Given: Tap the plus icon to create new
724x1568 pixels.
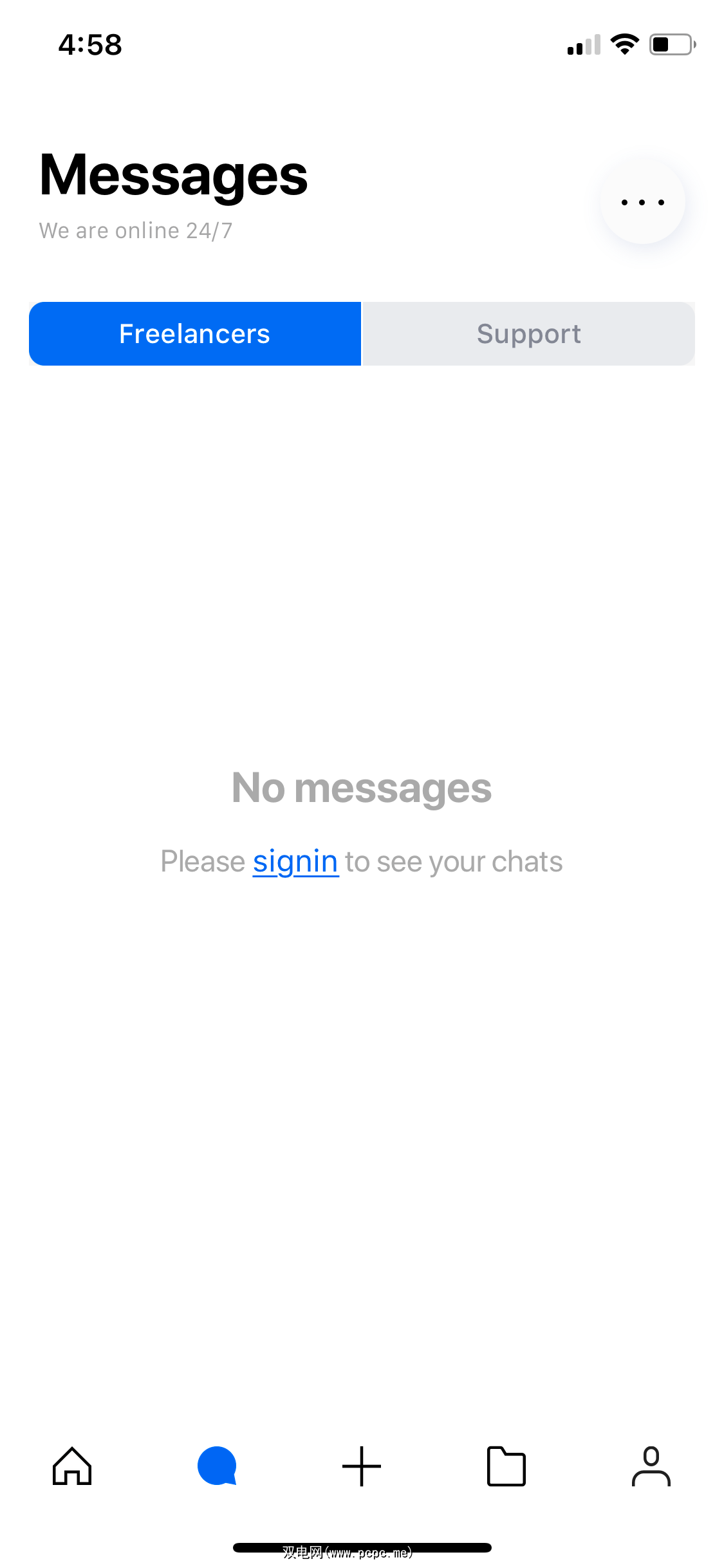Looking at the screenshot, I should click(x=362, y=1466).
